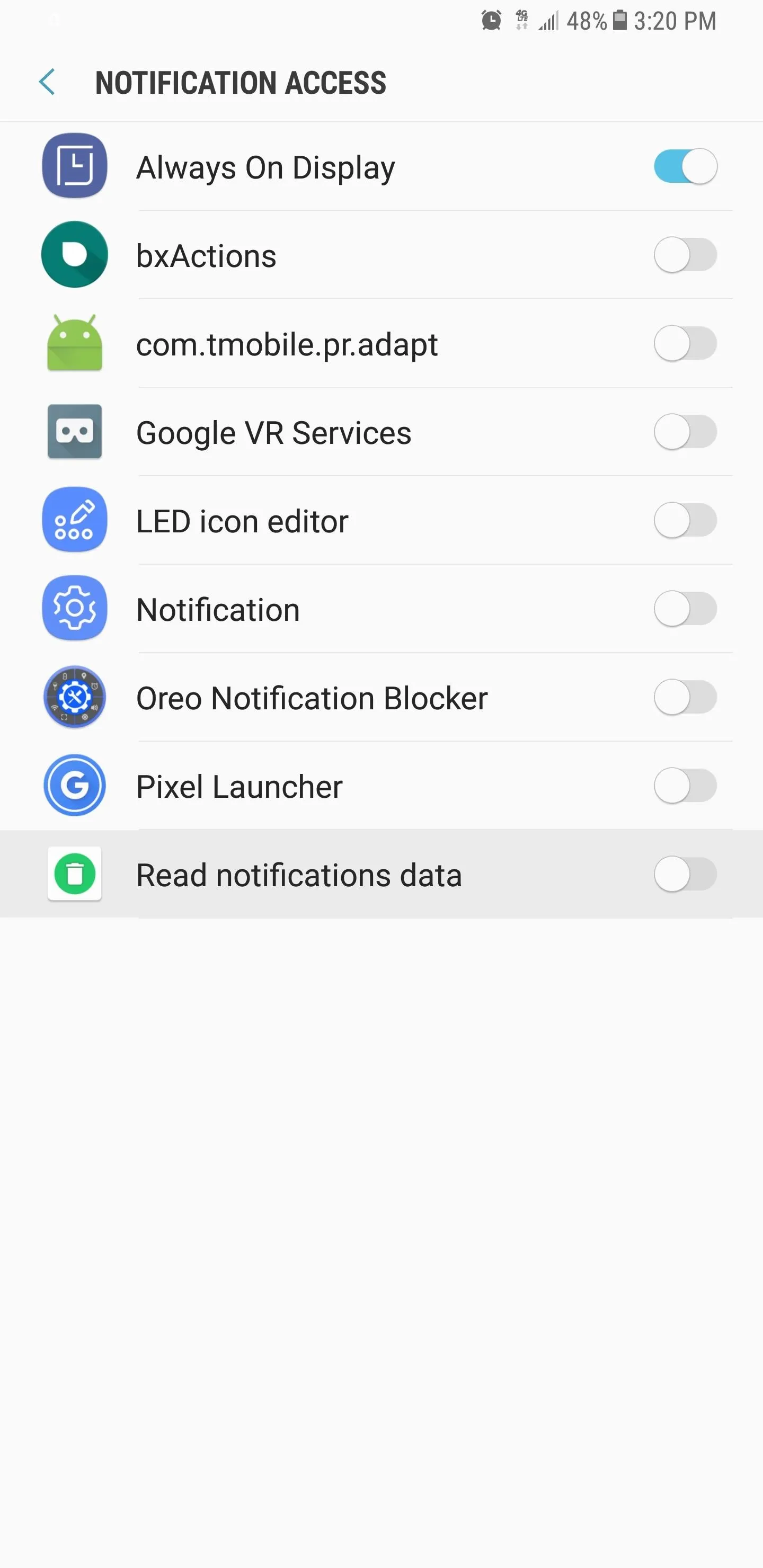The height and width of the screenshot is (1568, 763).
Task: Grant Pixel Launcher notification access
Action: [685, 786]
